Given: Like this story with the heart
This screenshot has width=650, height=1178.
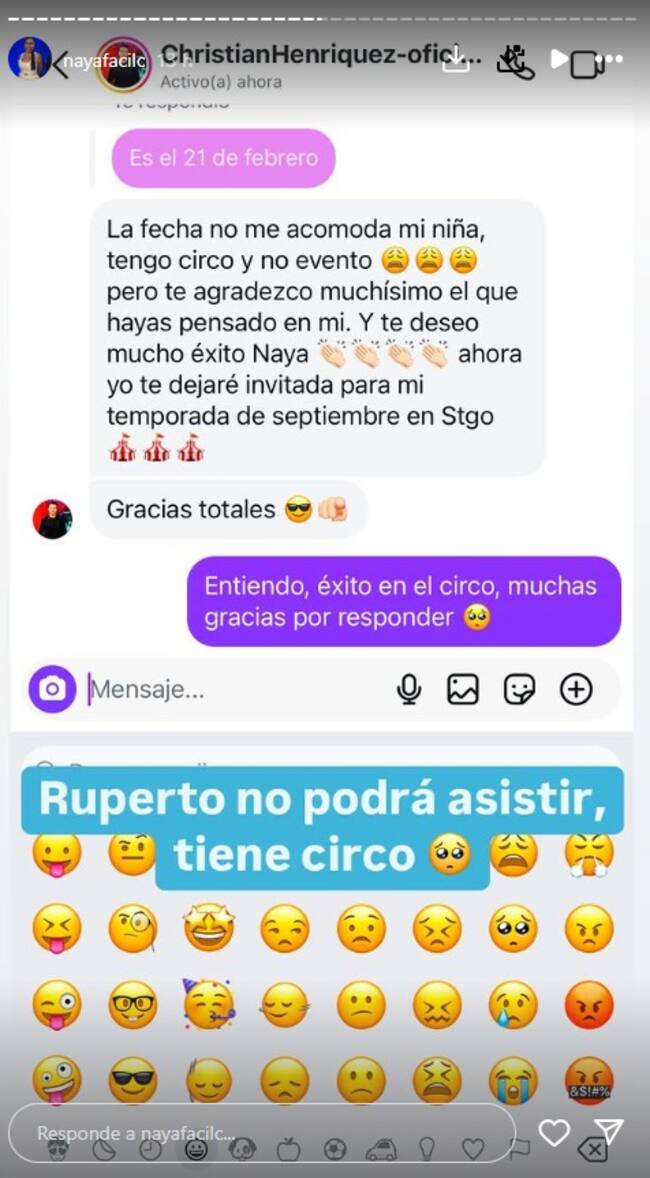Looking at the screenshot, I should (554, 1132).
